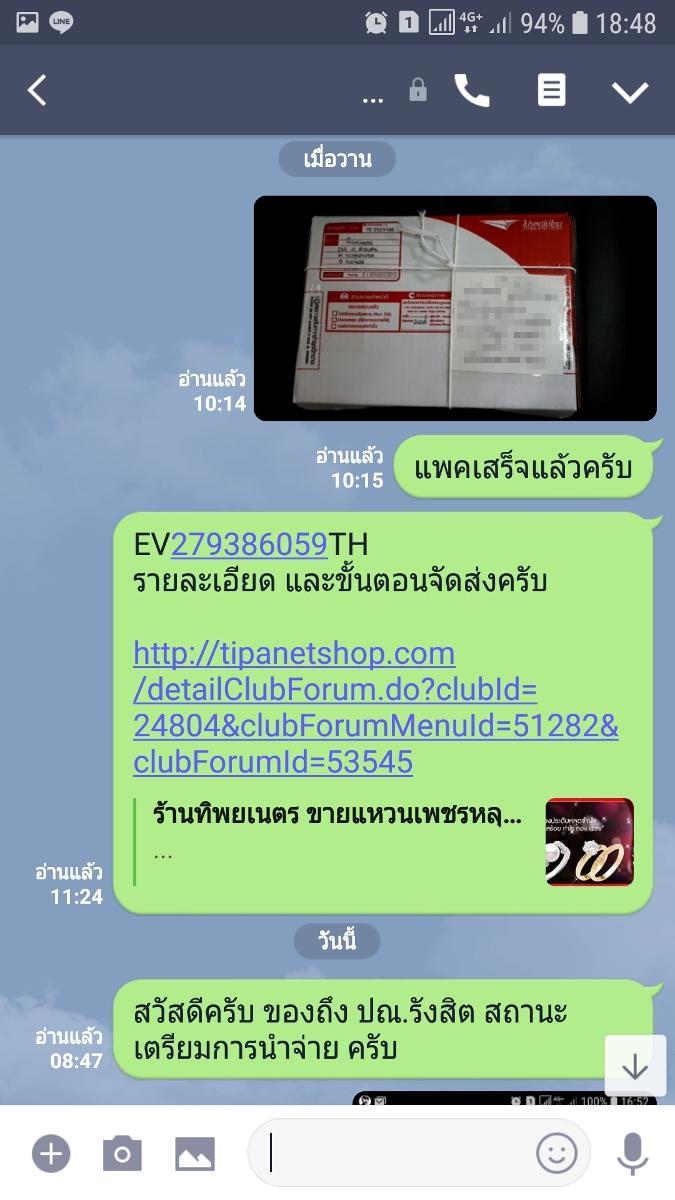Go back to the chat list
This screenshot has height=1200, width=675.
(38, 91)
